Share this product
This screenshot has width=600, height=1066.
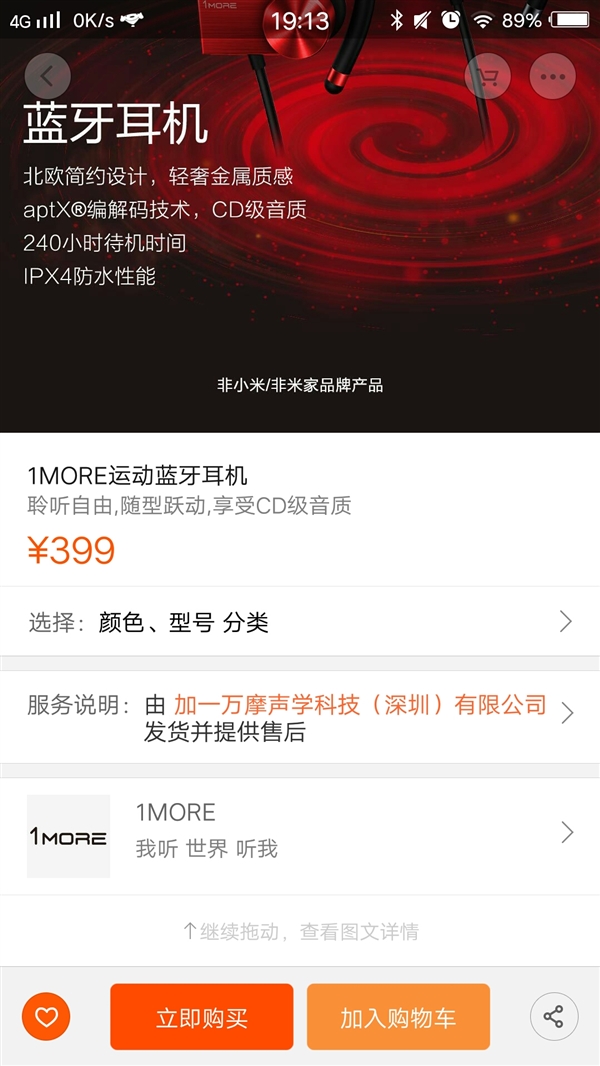553,1017
